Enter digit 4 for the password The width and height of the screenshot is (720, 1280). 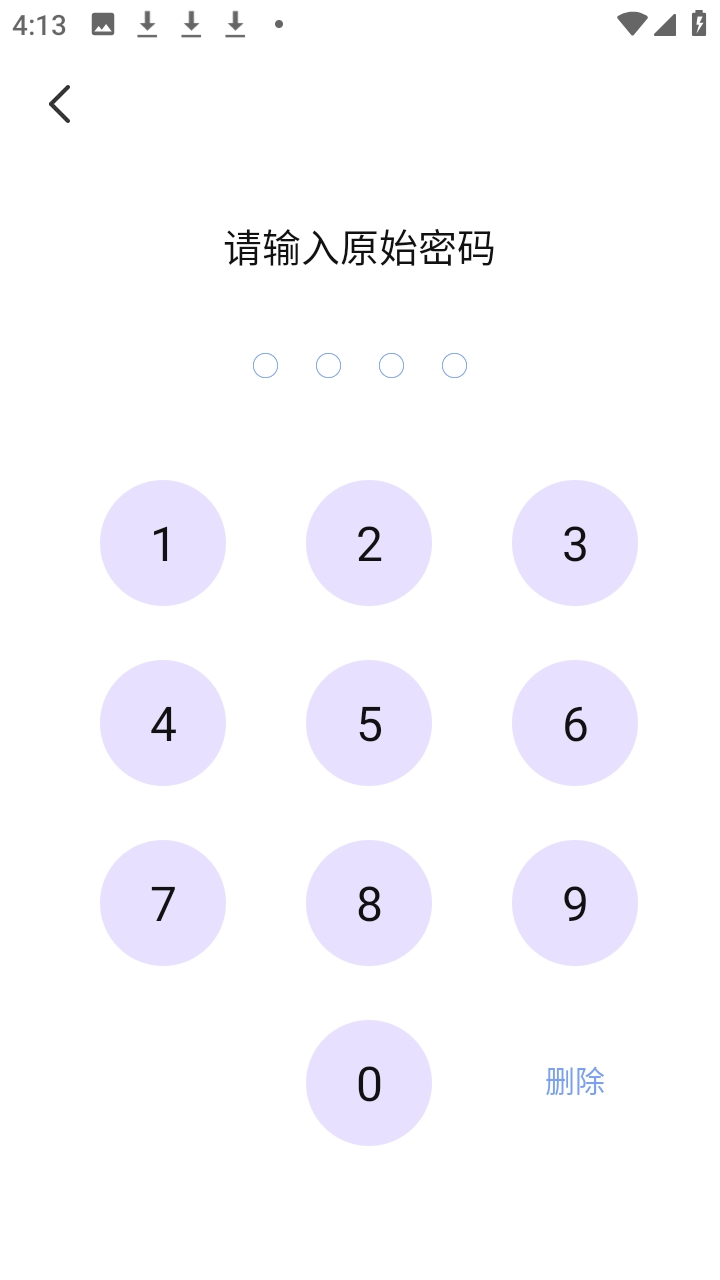tap(163, 723)
